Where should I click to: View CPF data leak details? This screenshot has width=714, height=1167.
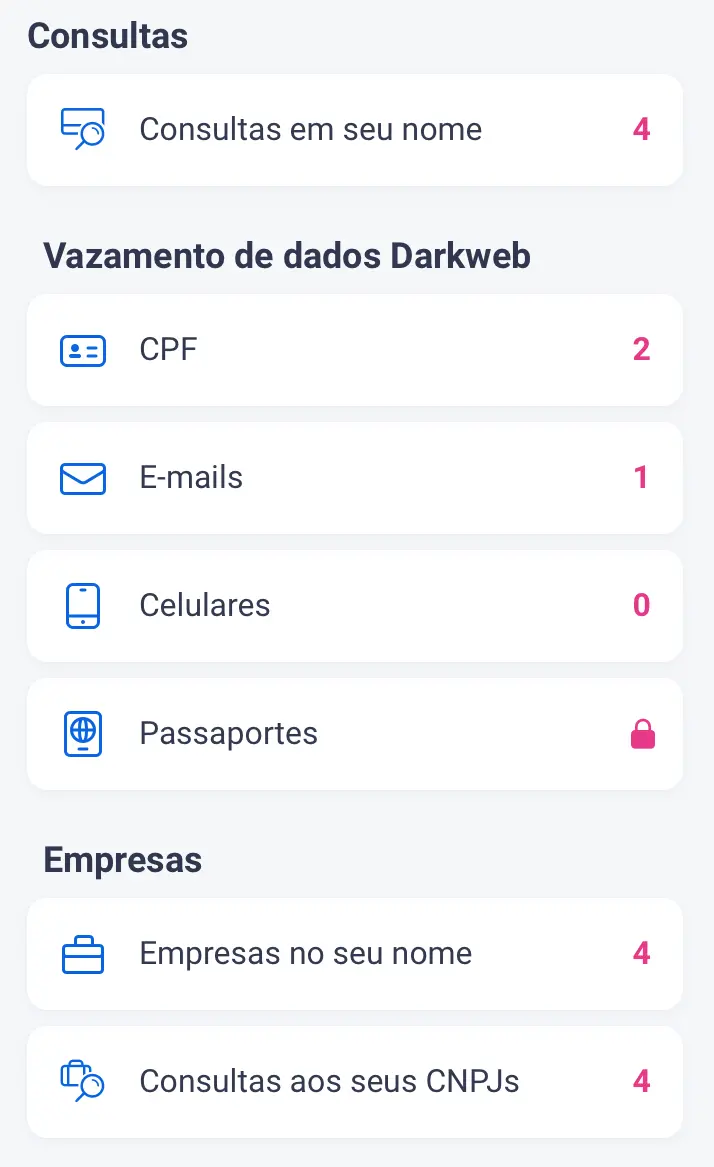tap(355, 350)
